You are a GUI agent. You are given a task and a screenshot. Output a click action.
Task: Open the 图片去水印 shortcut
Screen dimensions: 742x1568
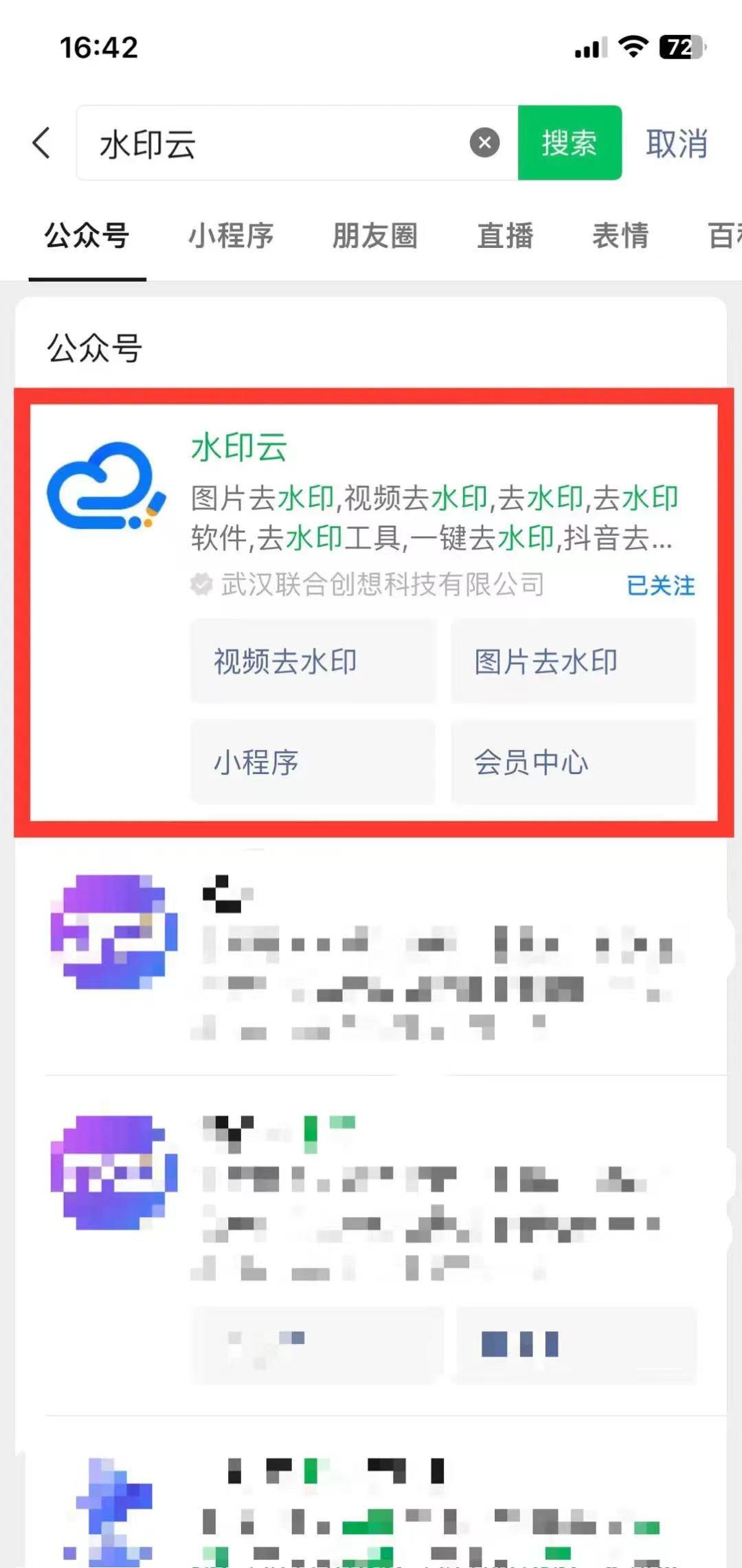pyautogui.click(x=573, y=661)
